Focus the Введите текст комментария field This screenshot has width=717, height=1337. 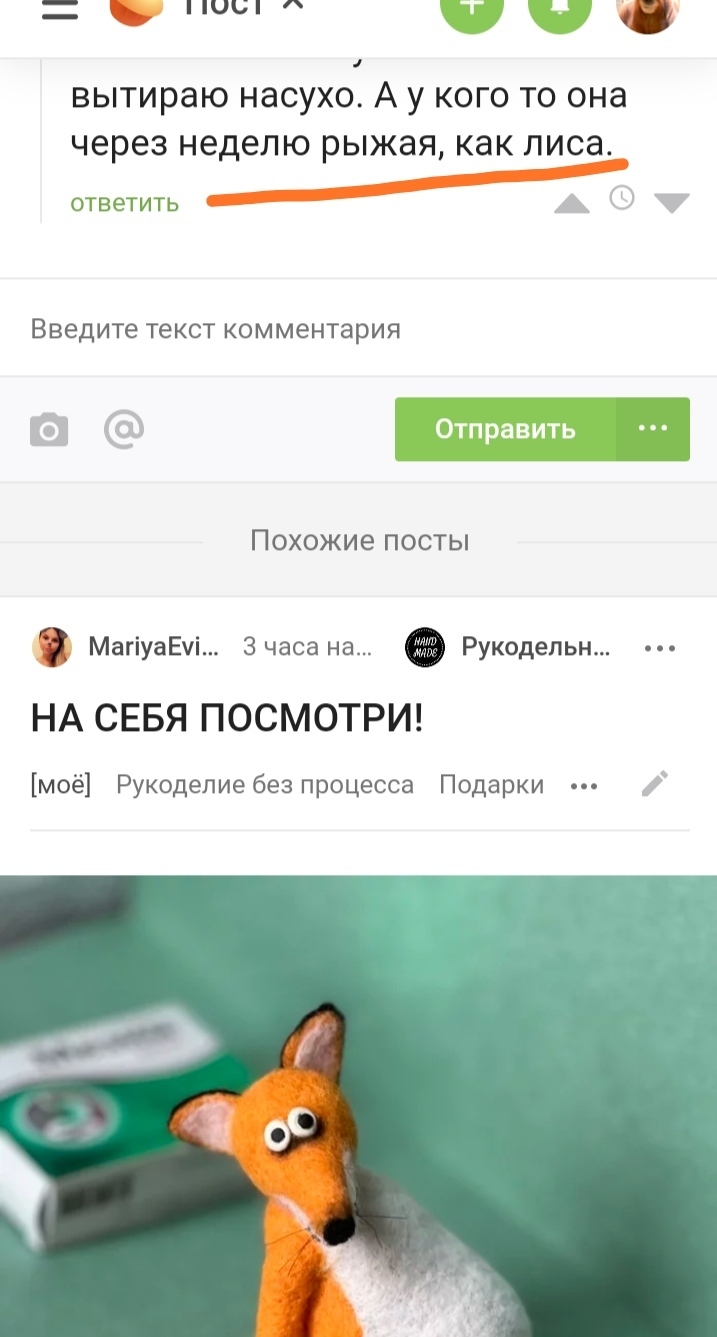tap(358, 329)
